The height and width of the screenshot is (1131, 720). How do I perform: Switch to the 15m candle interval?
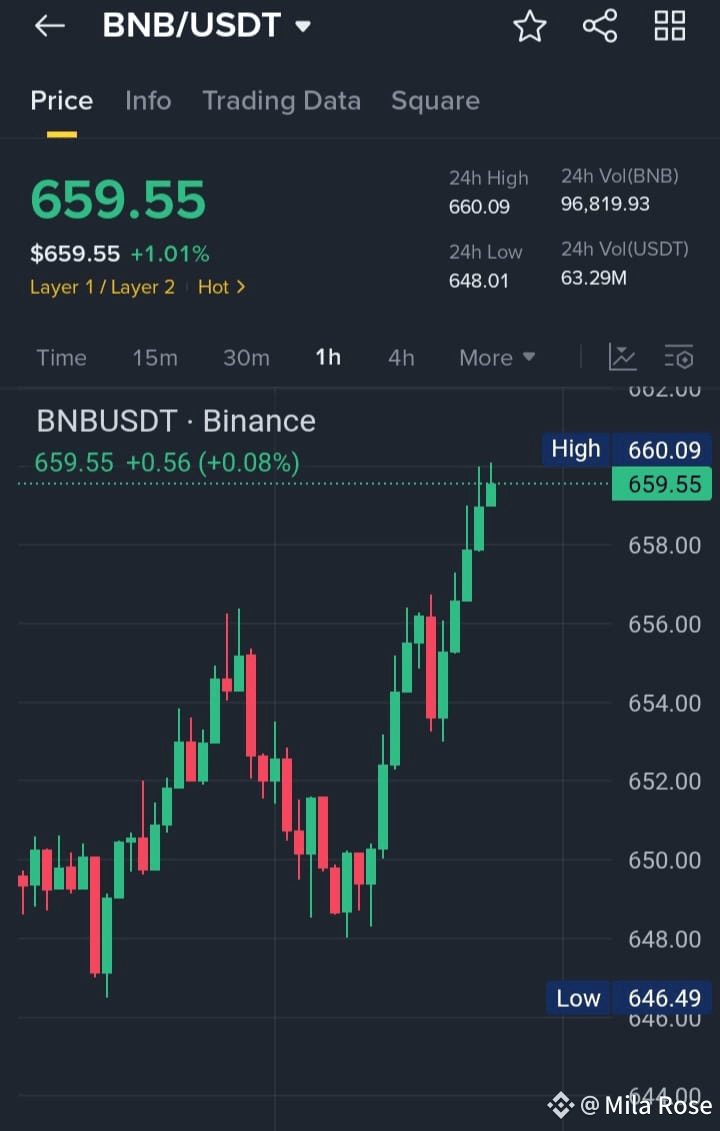pos(155,357)
